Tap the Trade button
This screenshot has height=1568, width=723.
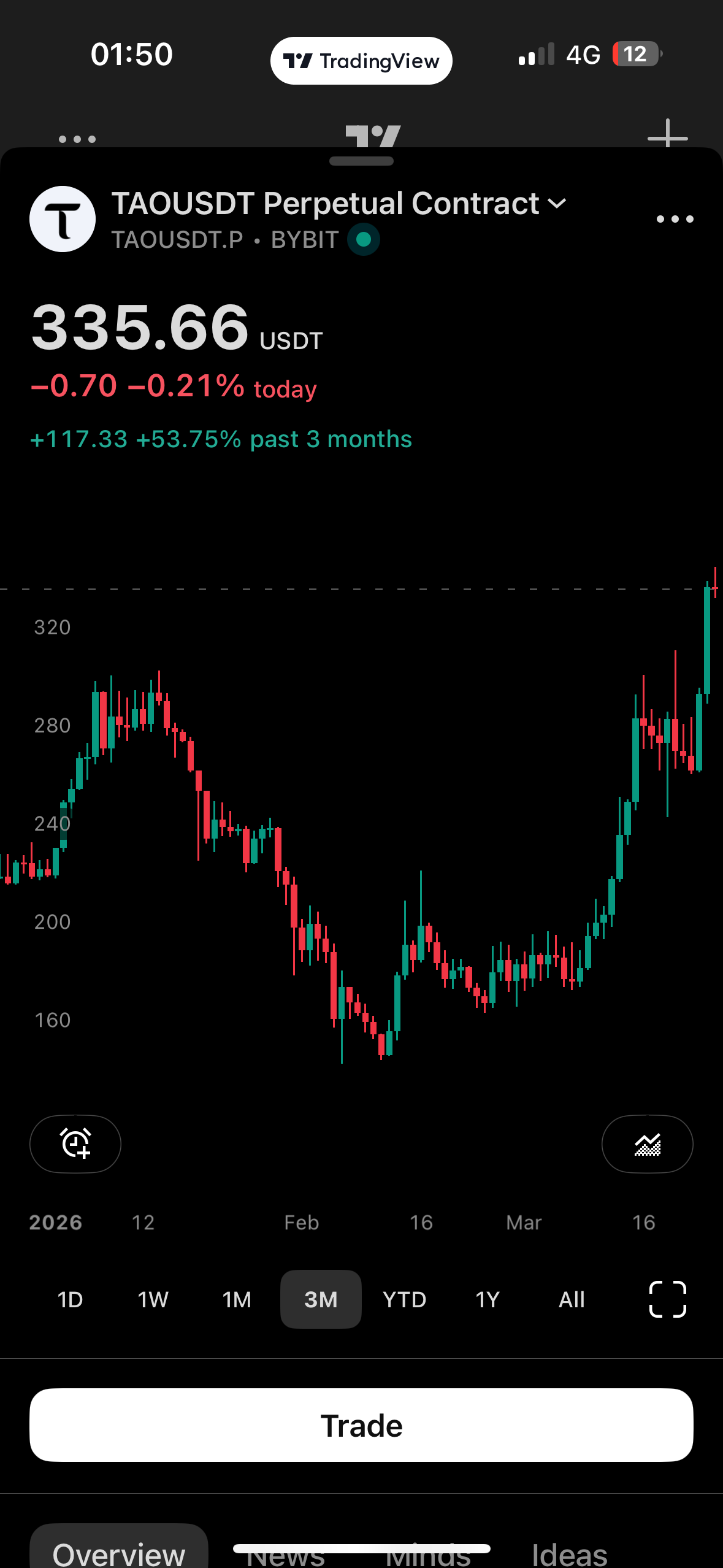pos(361,1425)
